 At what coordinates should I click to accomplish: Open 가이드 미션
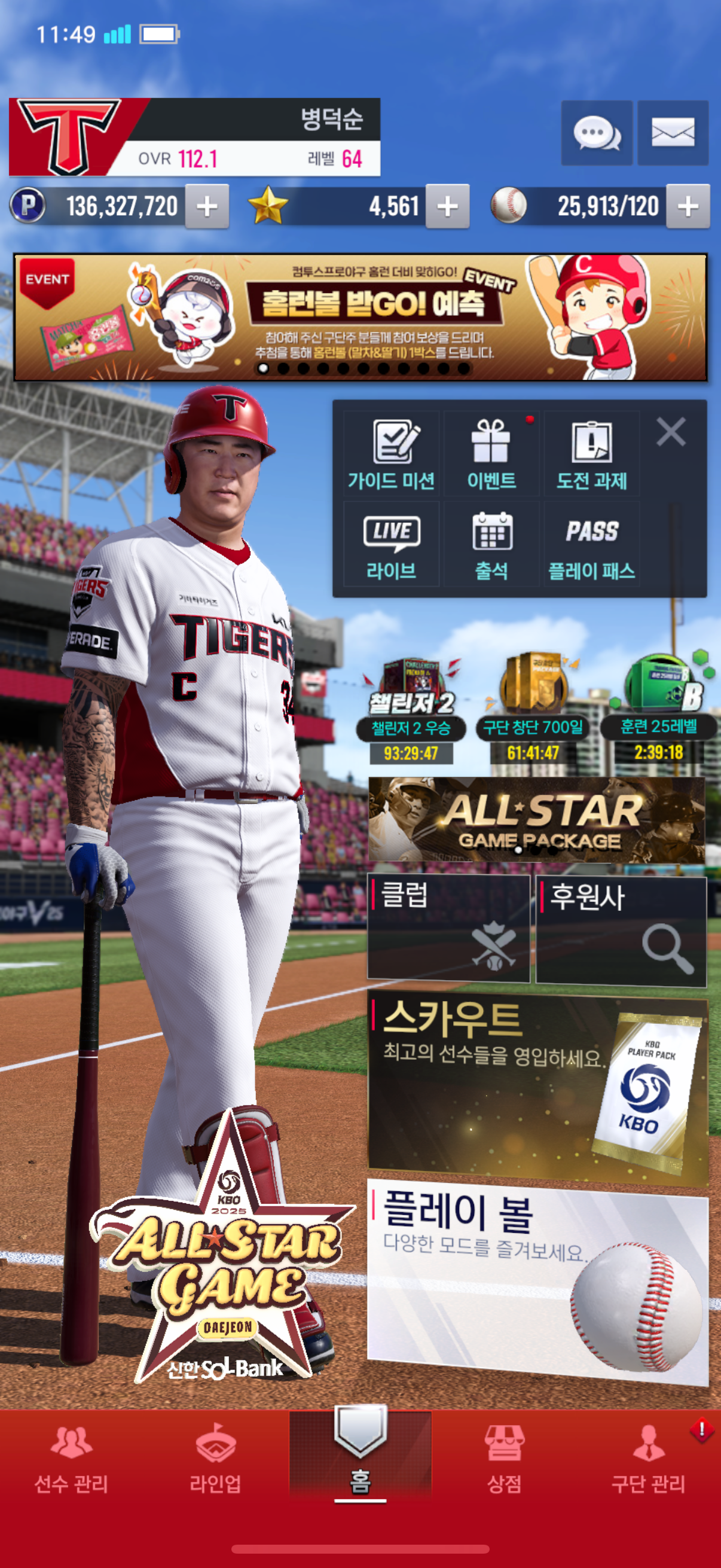[391, 454]
